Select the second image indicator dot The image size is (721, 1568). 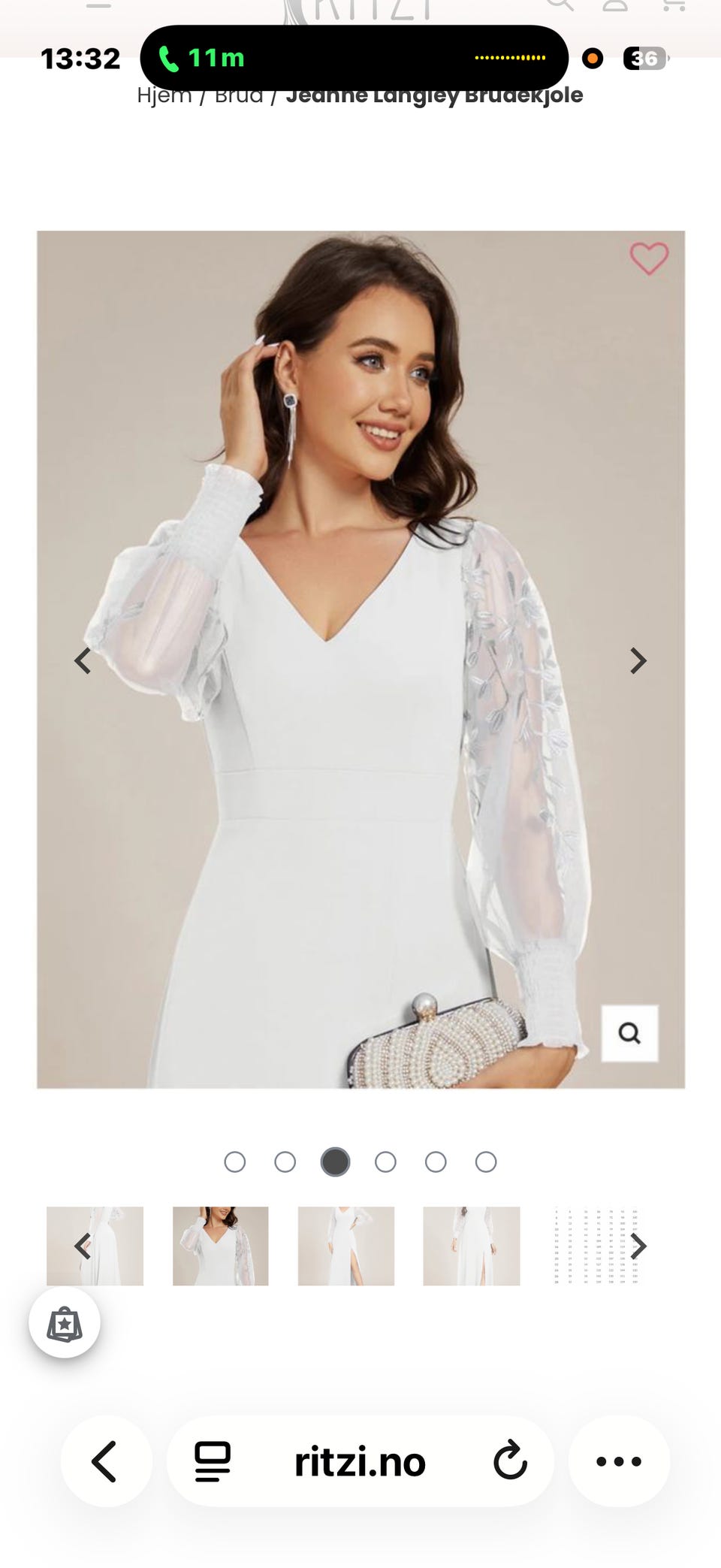[285, 1162]
